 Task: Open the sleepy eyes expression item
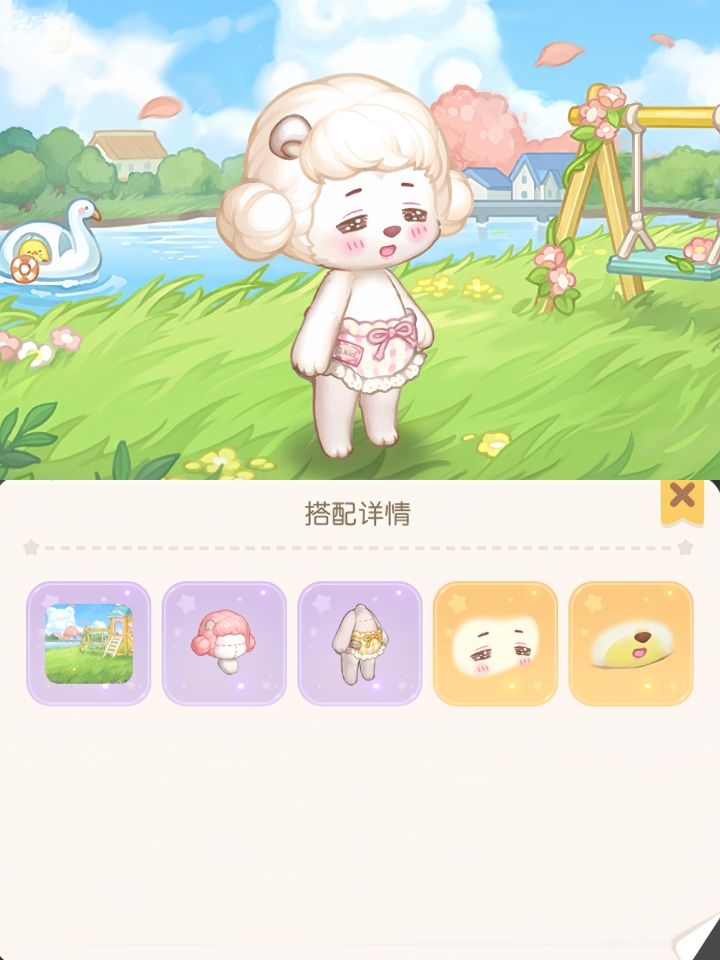(494, 643)
